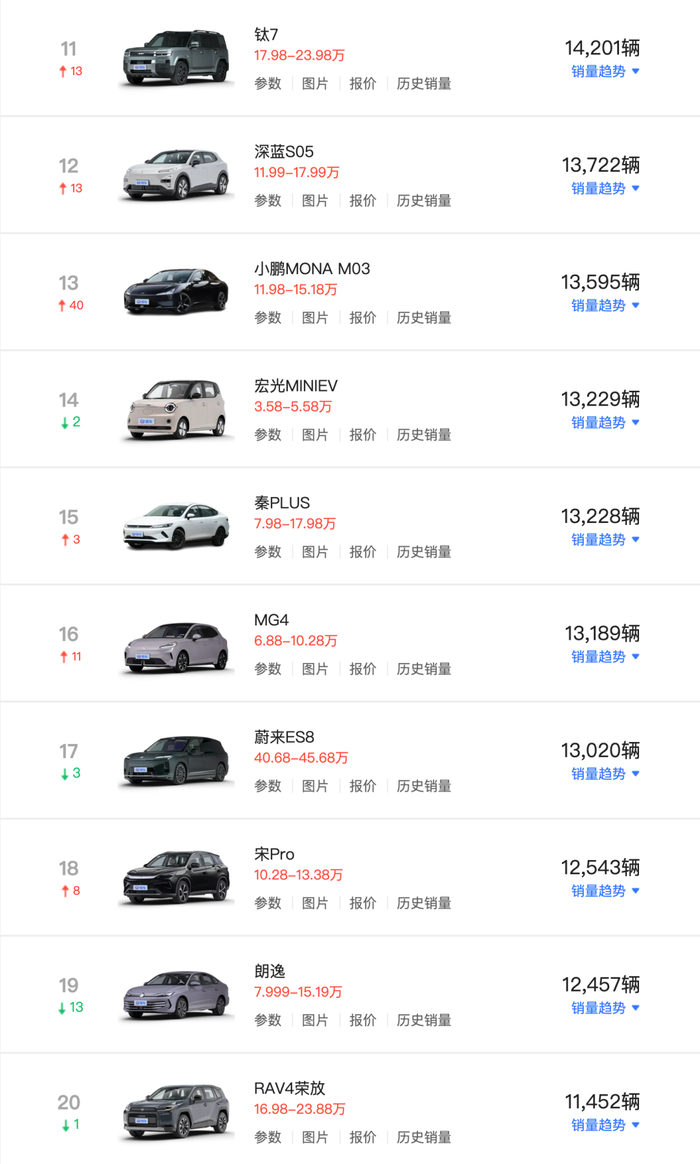Open 历史销量 for 宏光MINIEV
Screen dimensions: 700x1164
[424, 435]
